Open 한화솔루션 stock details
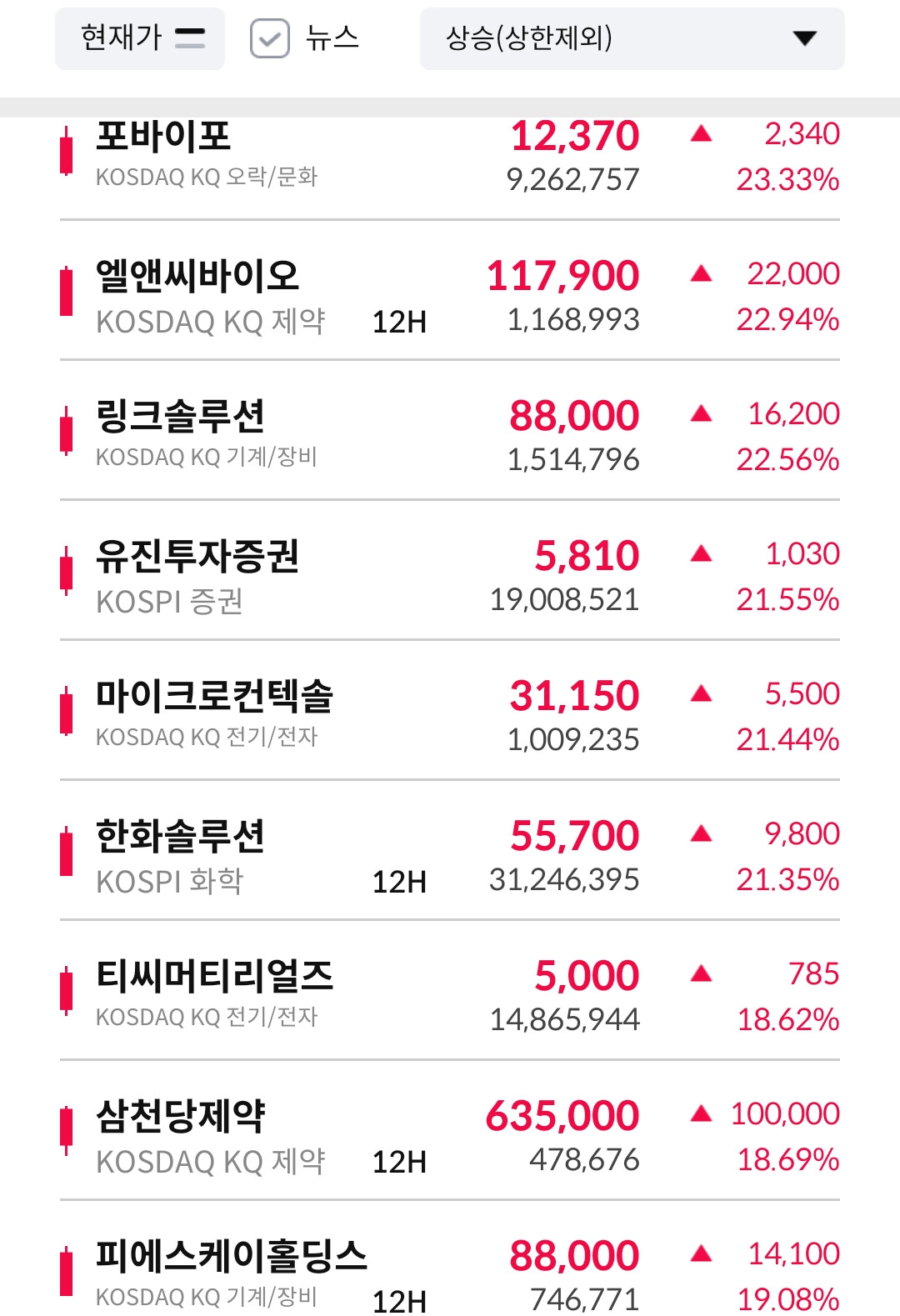 tap(450, 857)
